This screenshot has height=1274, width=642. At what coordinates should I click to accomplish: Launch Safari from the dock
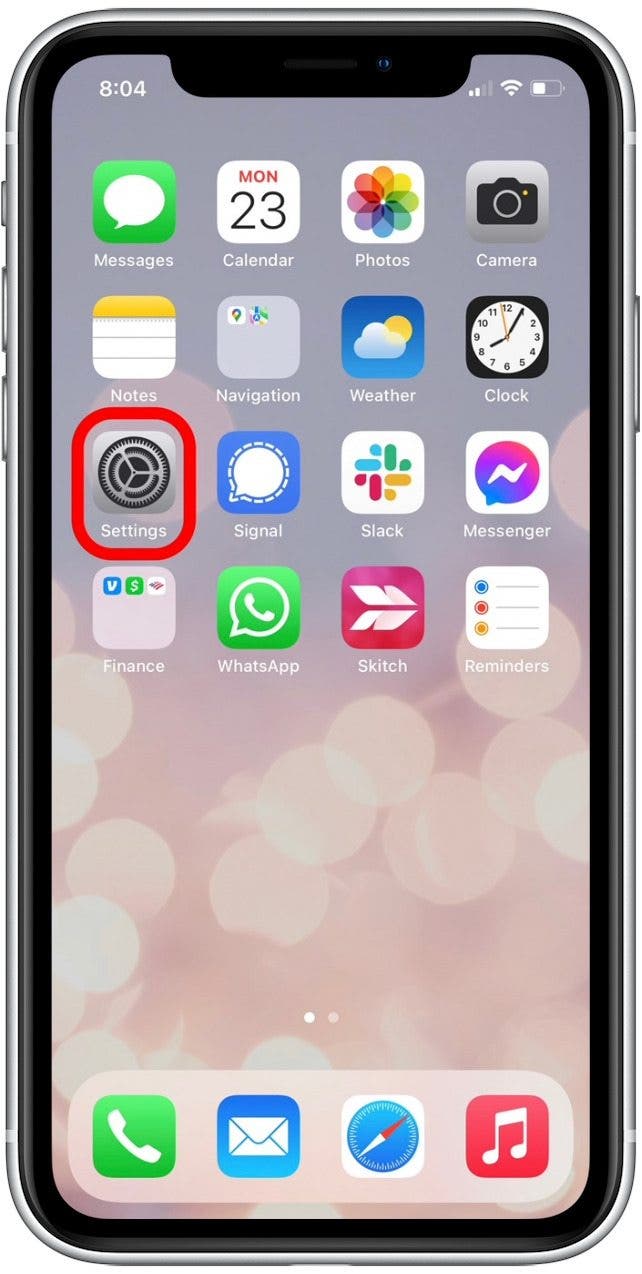pos(382,1136)
